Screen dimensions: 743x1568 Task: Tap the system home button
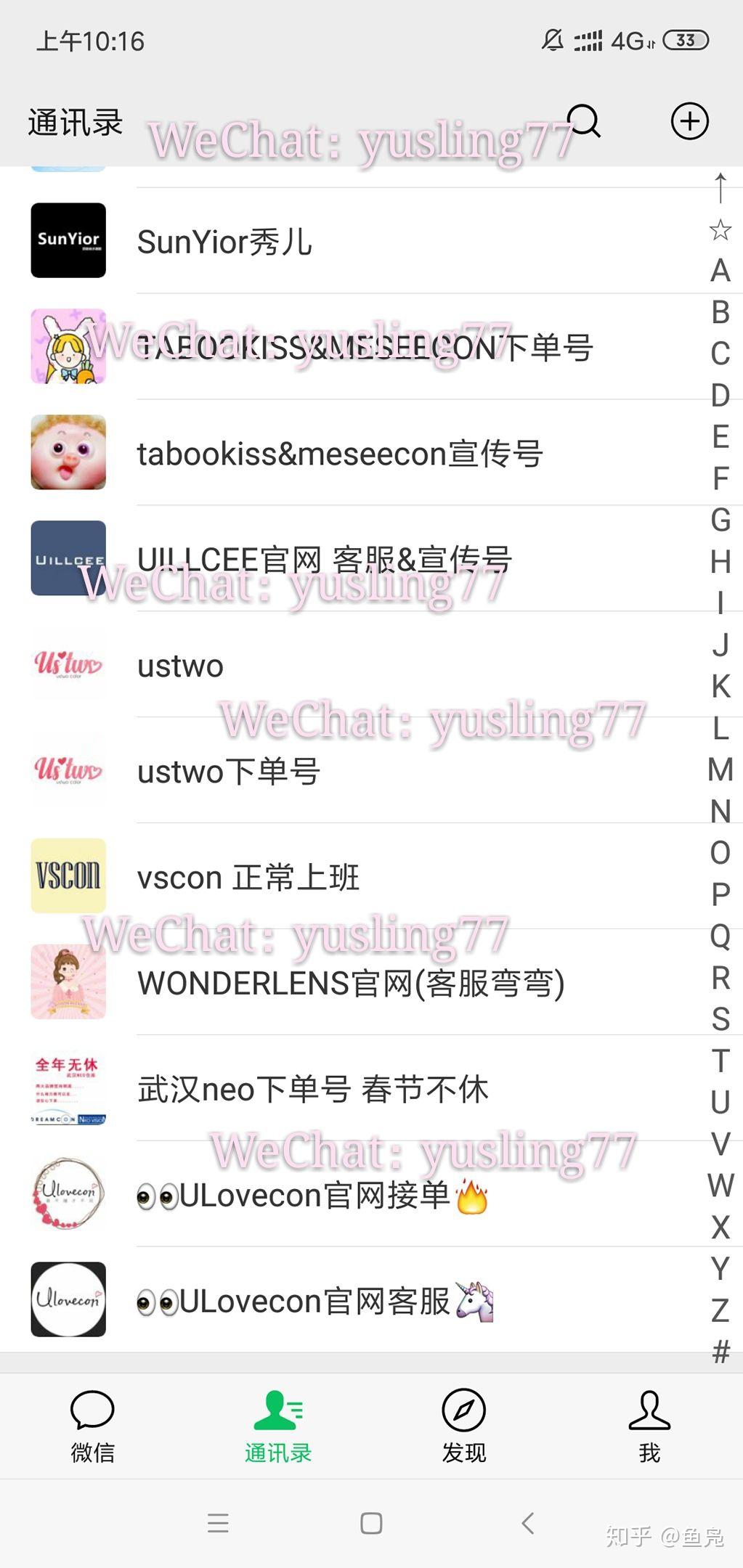pos(371,1523)
